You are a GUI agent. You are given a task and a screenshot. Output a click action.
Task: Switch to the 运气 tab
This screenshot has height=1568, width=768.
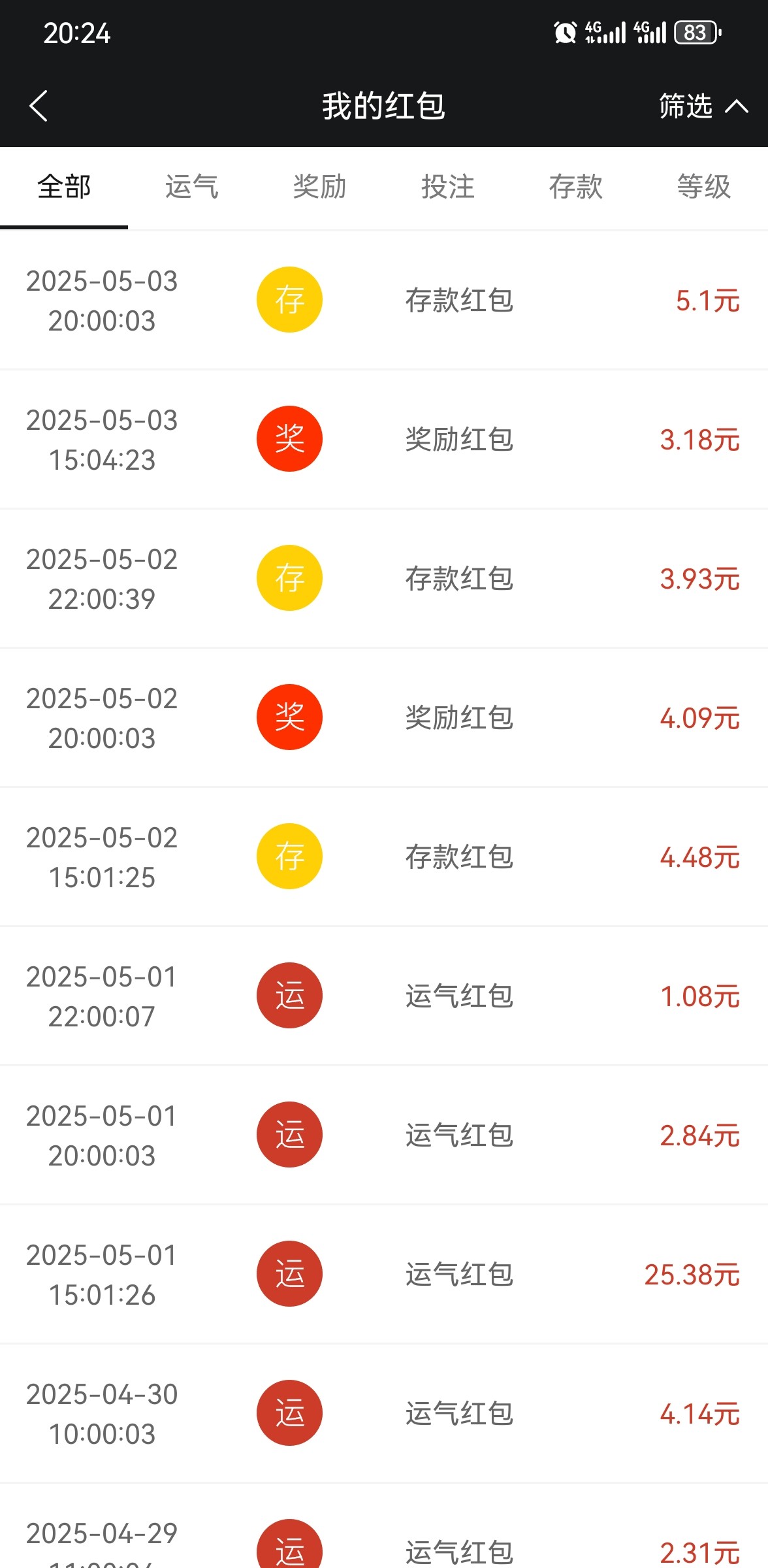[x=191, y=187]
